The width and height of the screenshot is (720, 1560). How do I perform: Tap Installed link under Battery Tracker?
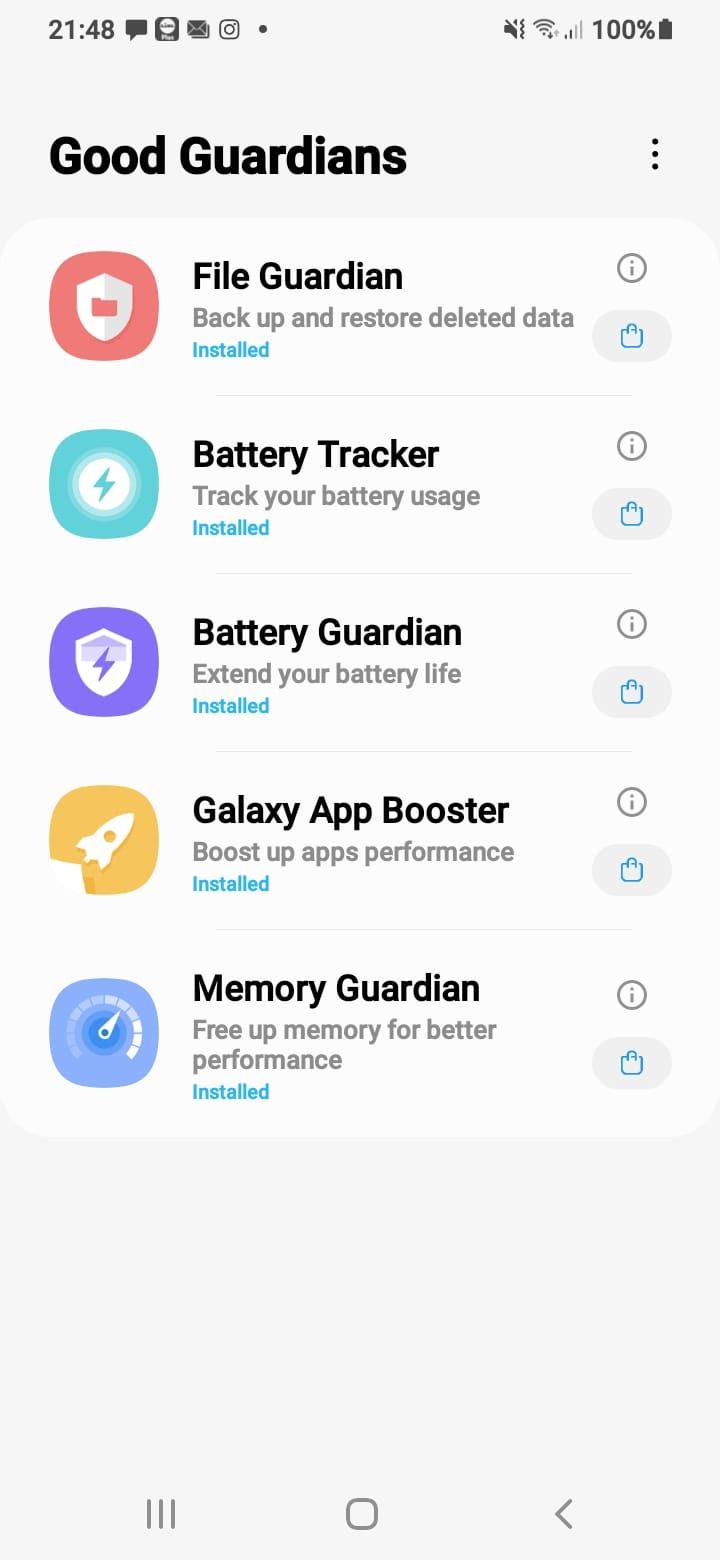click(x=230, y=527)
